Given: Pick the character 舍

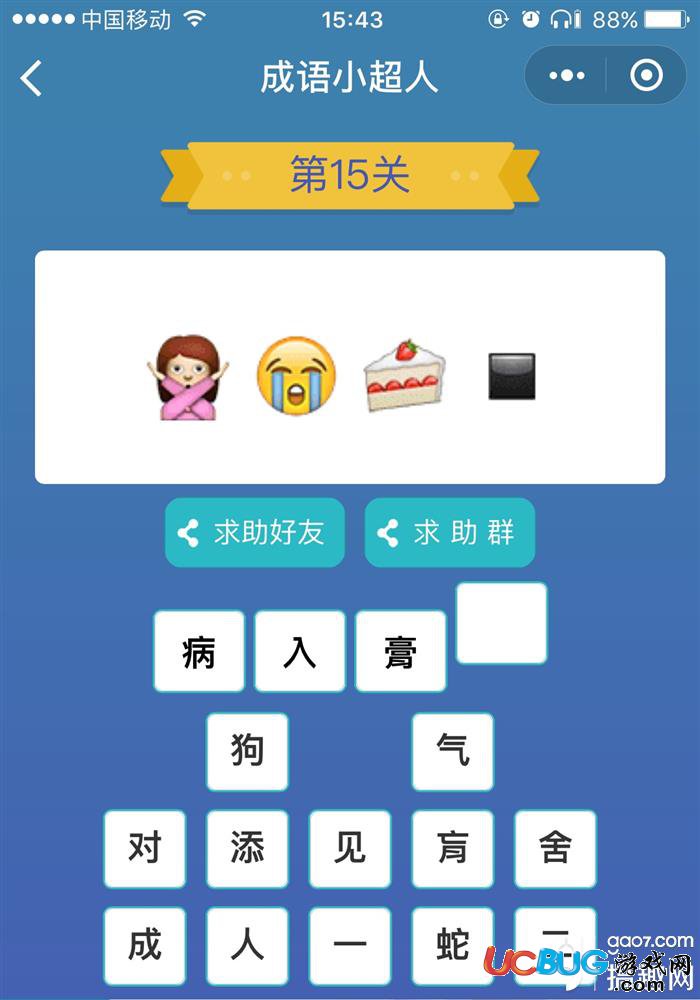Looking at the screenshot, I should (x=555, y=848).
